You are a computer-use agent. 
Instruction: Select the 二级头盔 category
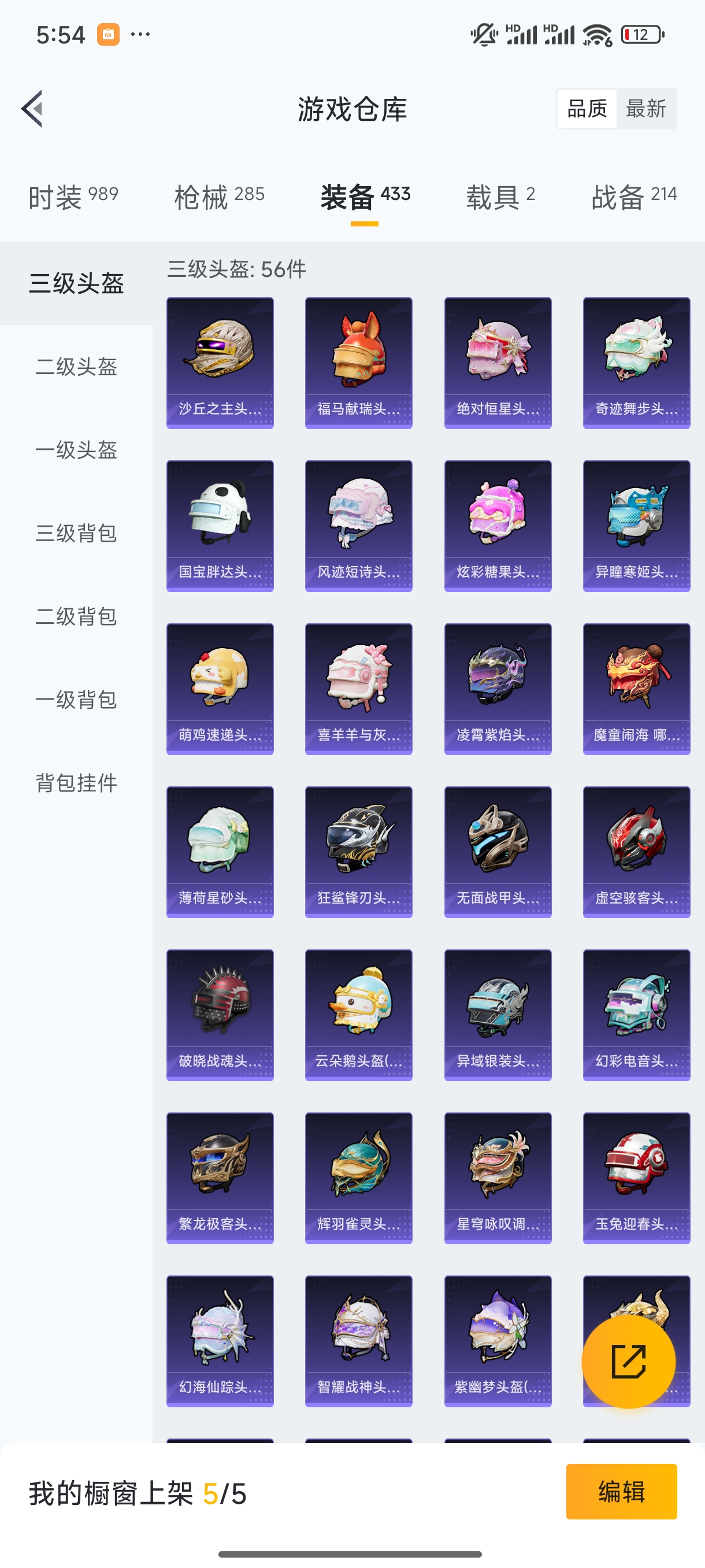(76, 367)
